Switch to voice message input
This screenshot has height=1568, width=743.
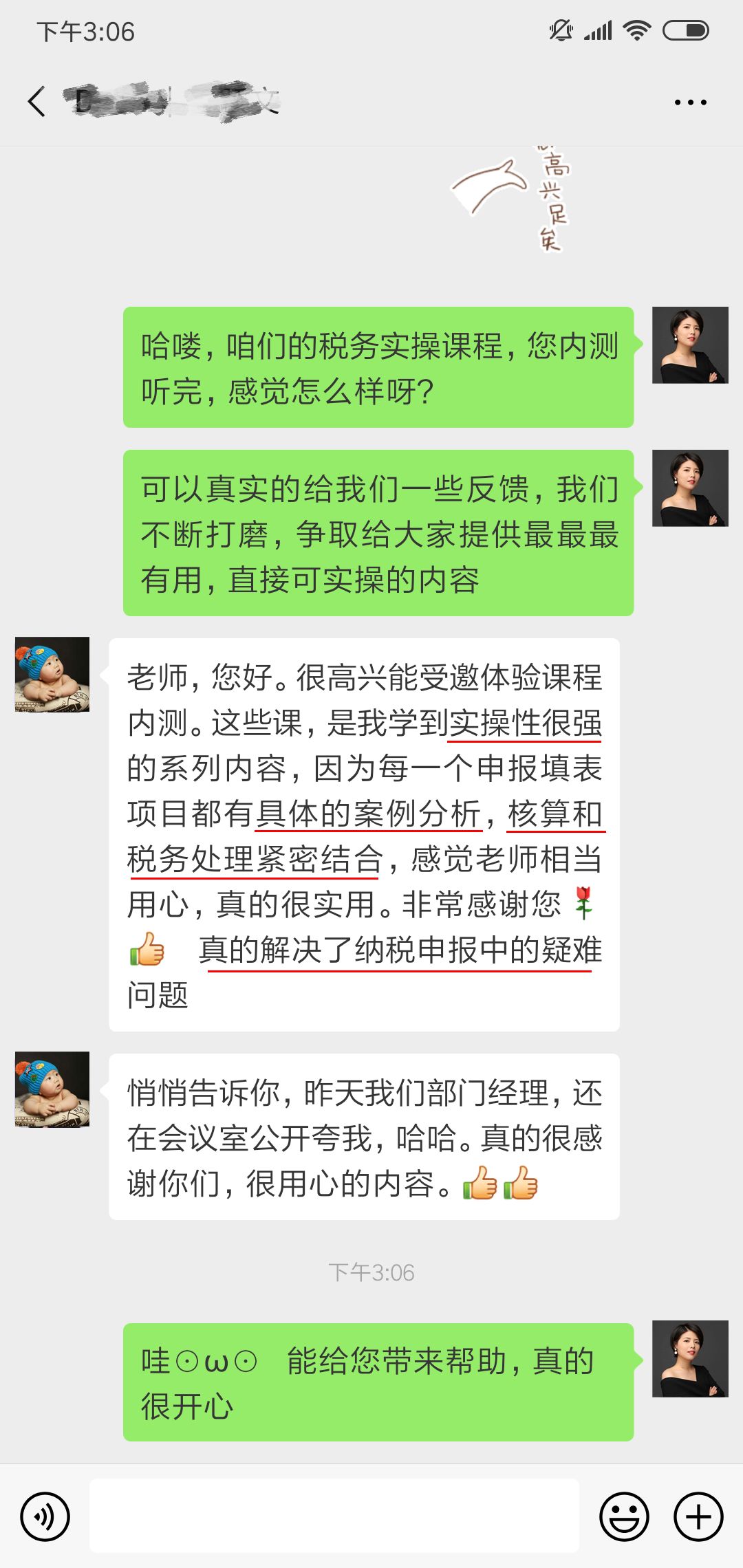pyautogui.click(x=45, y=1516)
